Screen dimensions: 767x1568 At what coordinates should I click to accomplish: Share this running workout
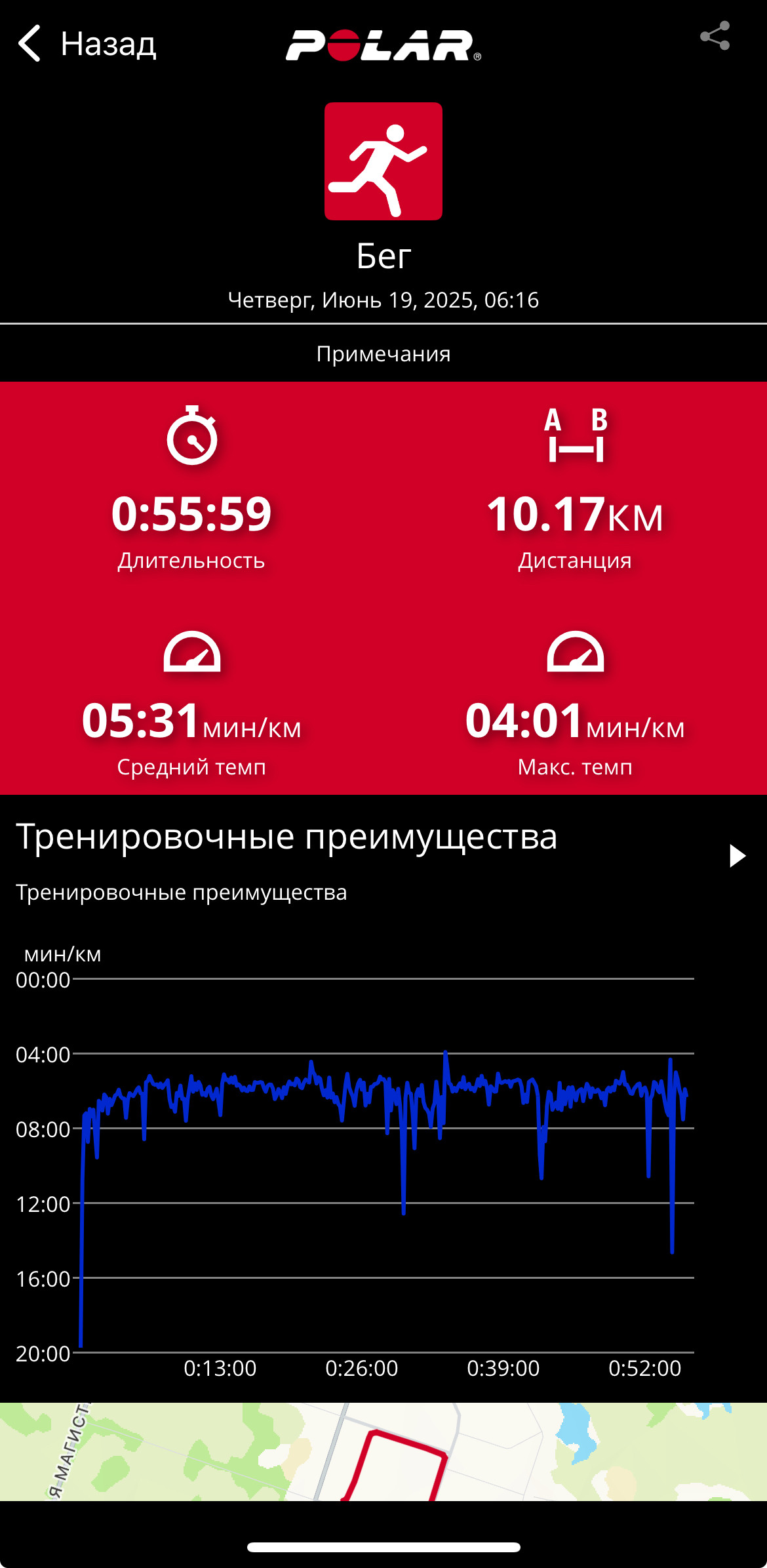715,36
